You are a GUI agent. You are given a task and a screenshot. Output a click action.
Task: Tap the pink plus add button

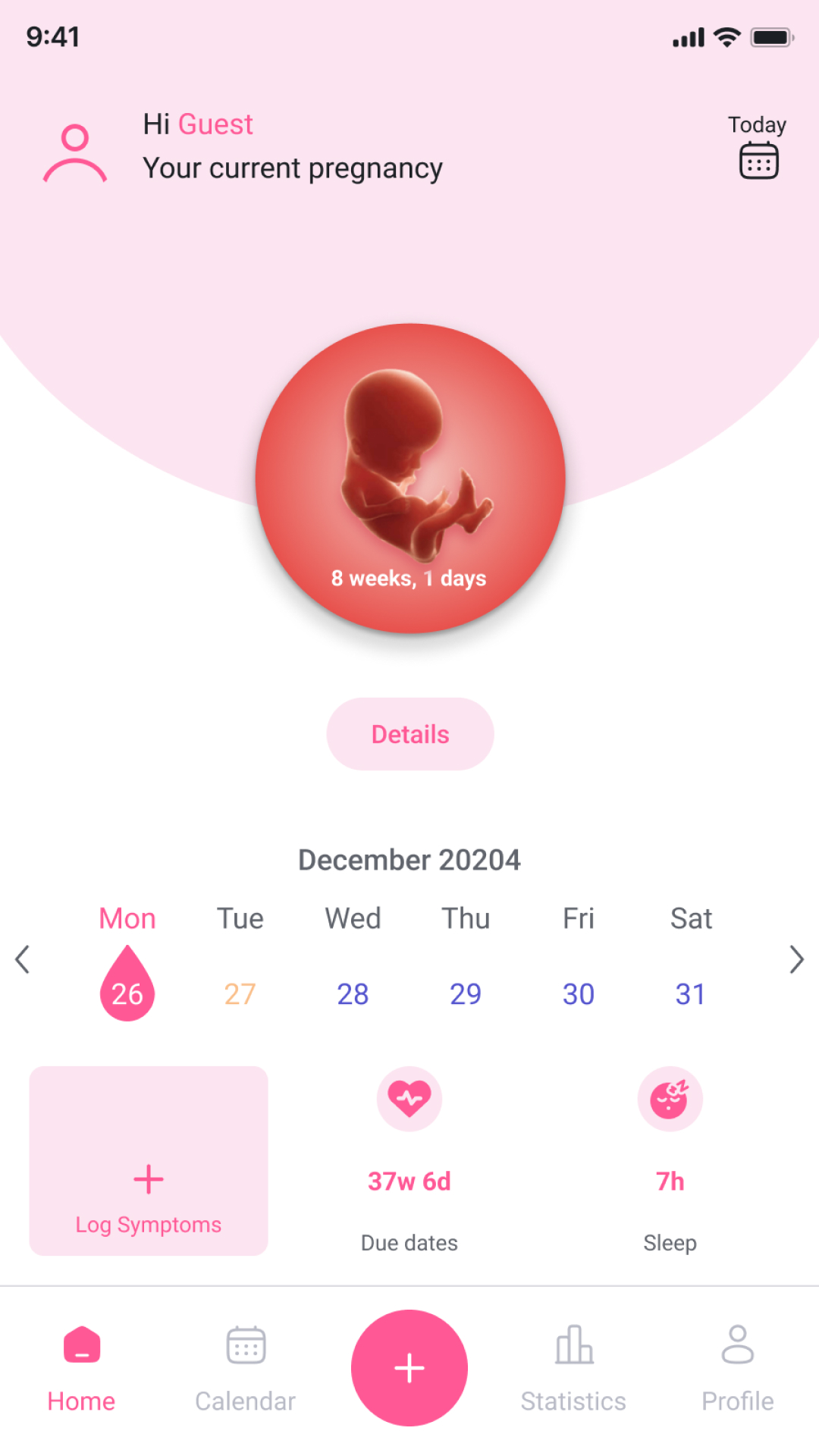[x=409, y=1368]
